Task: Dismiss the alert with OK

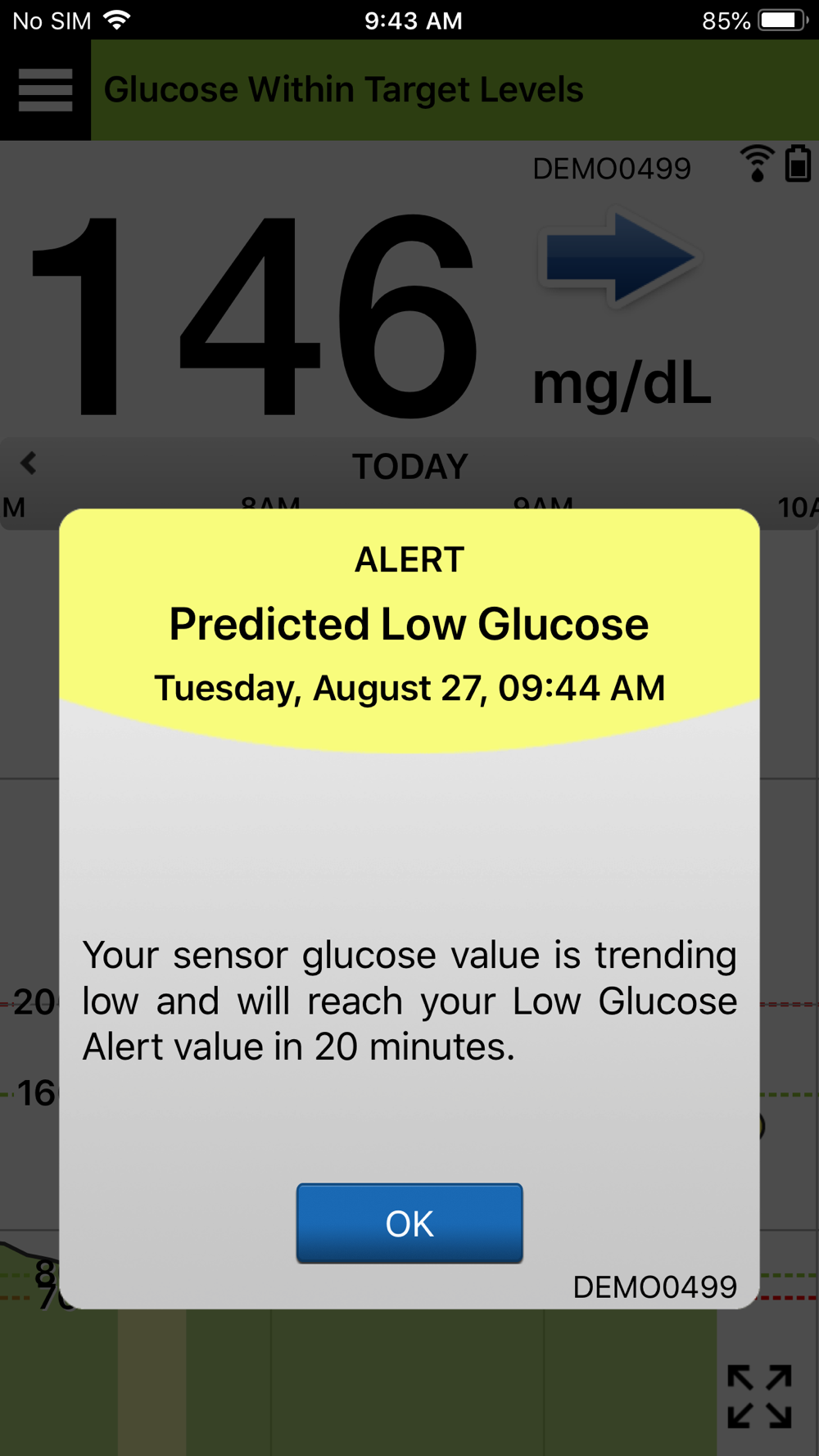Action: click(x=409, y=1223)
